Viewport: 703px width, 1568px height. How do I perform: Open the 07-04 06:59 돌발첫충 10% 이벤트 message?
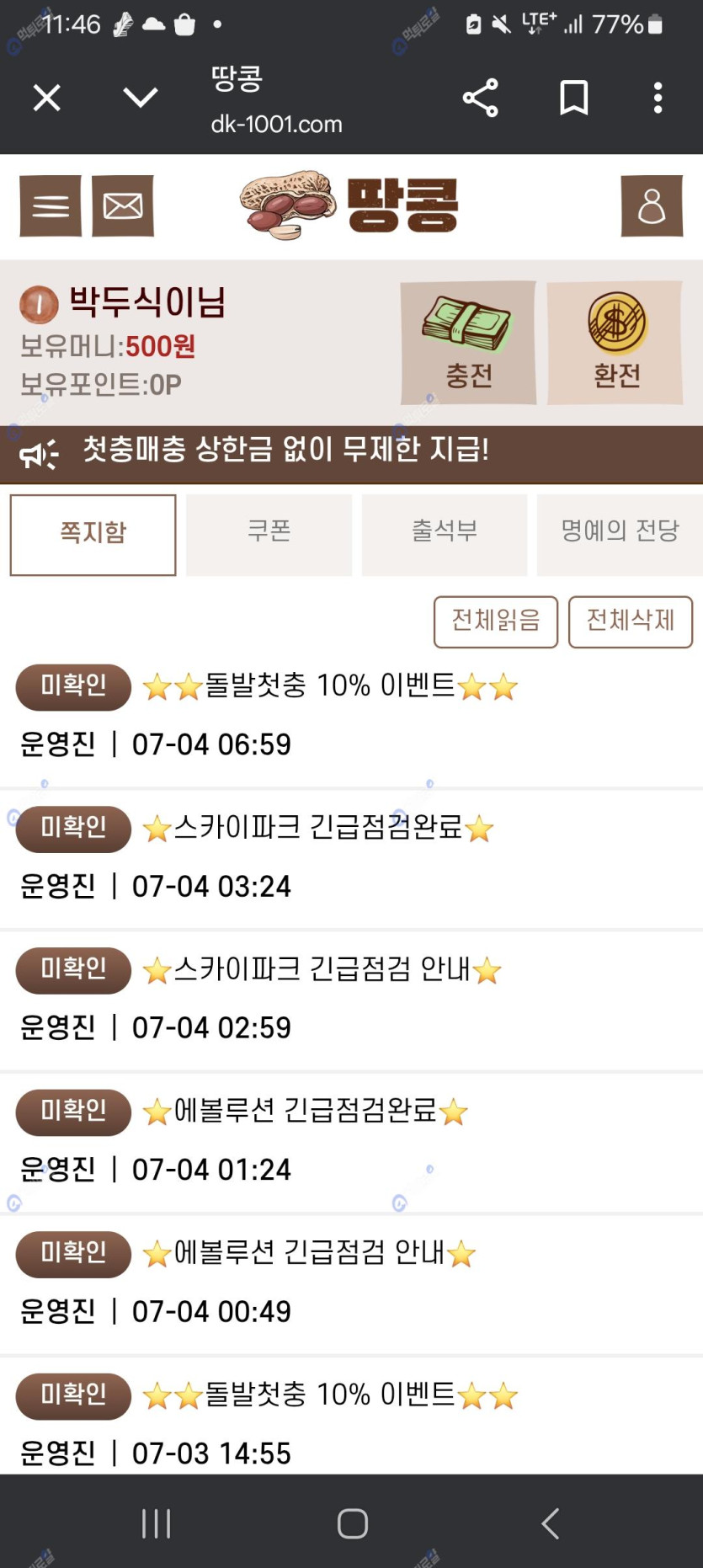[x=351, y=716]
